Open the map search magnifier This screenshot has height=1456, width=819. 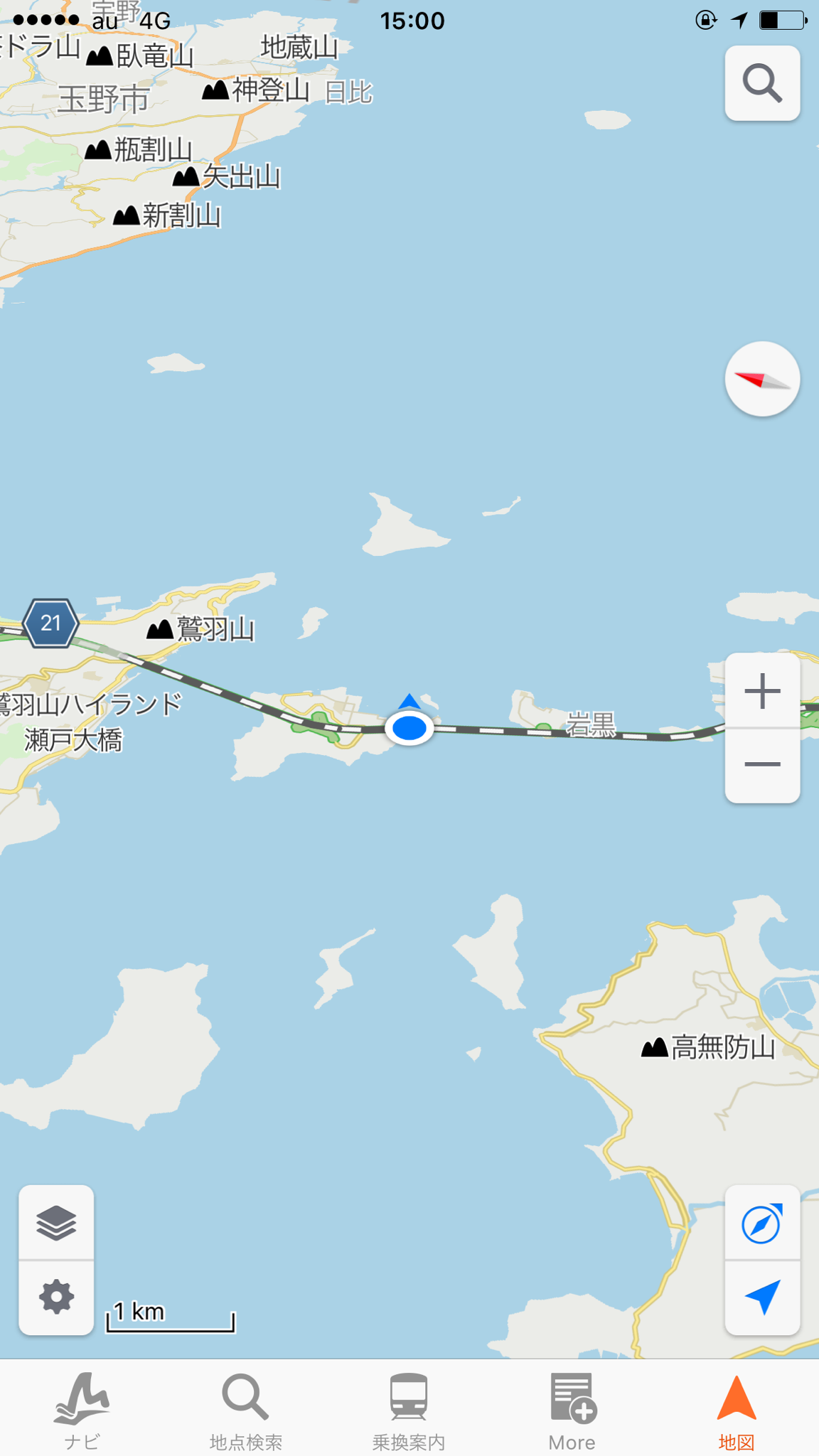pyautogui.click(x=762, y=83)
